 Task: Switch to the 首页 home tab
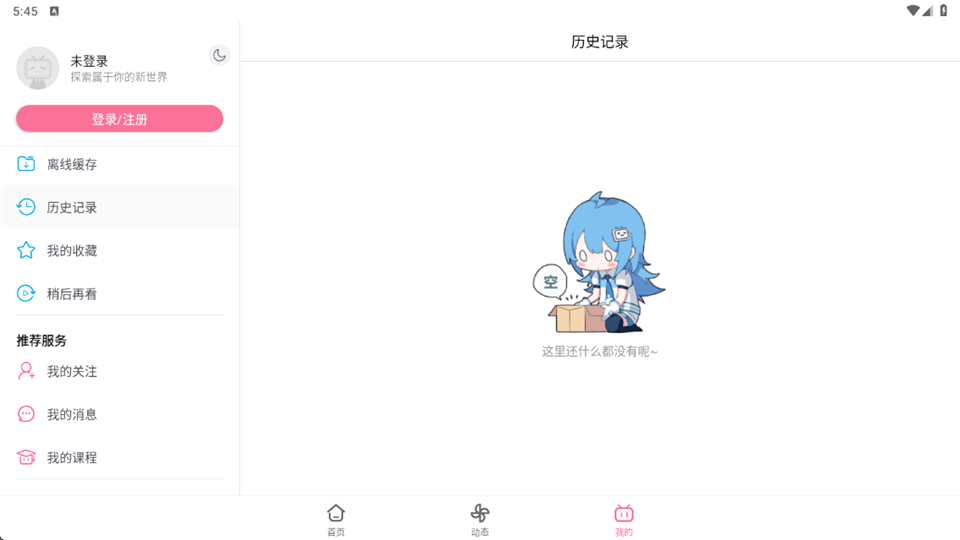point(336,519)
